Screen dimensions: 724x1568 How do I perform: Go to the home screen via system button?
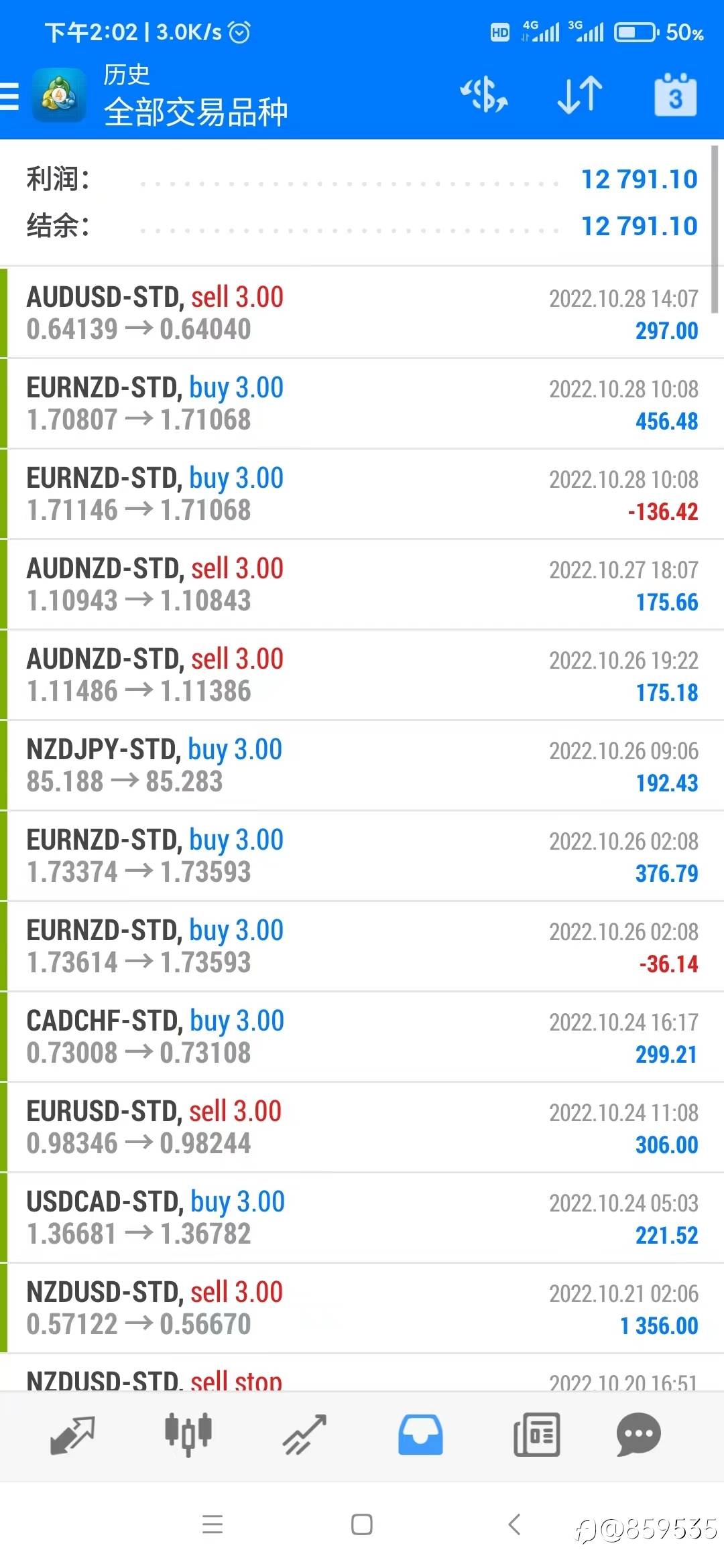362,1524
